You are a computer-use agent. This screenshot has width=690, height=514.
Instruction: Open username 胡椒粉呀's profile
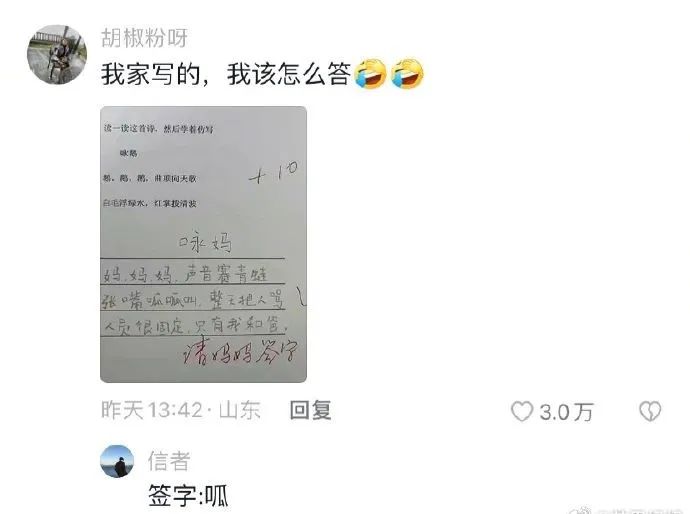[x=145, y=38]
